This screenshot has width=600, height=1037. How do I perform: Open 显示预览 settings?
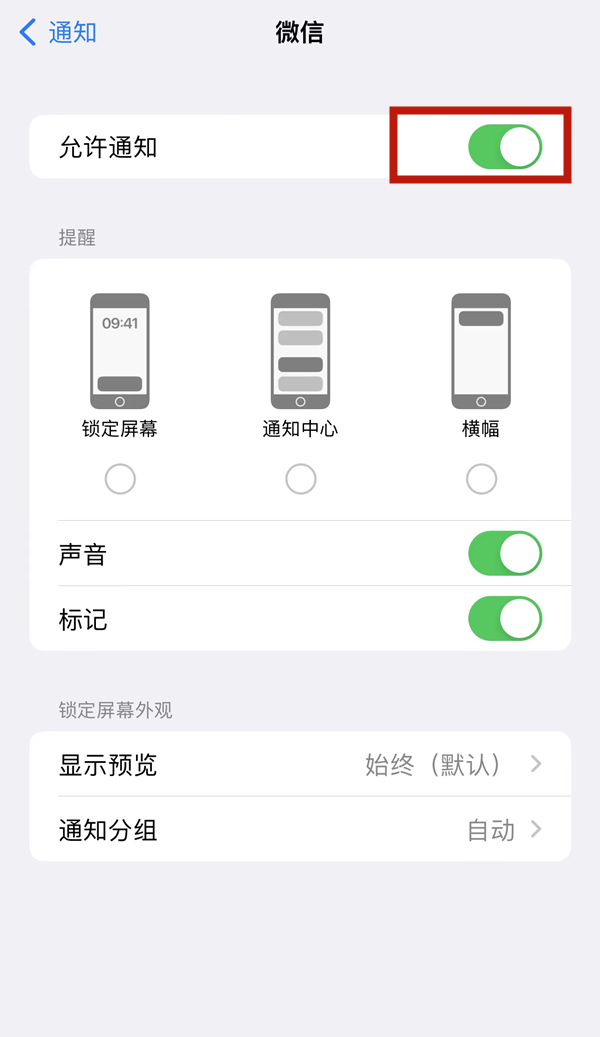coord(300,765)
